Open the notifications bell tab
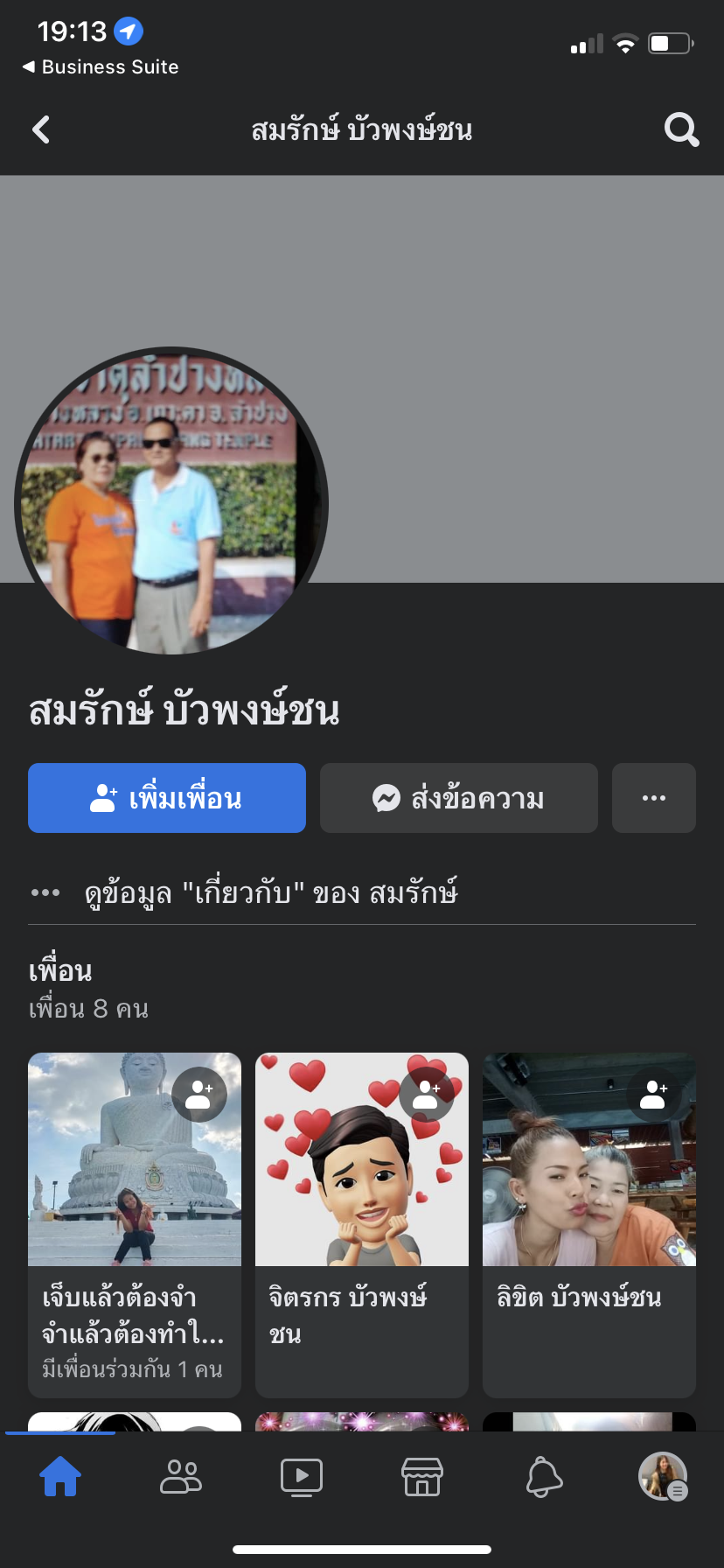 click(543, 1477)
